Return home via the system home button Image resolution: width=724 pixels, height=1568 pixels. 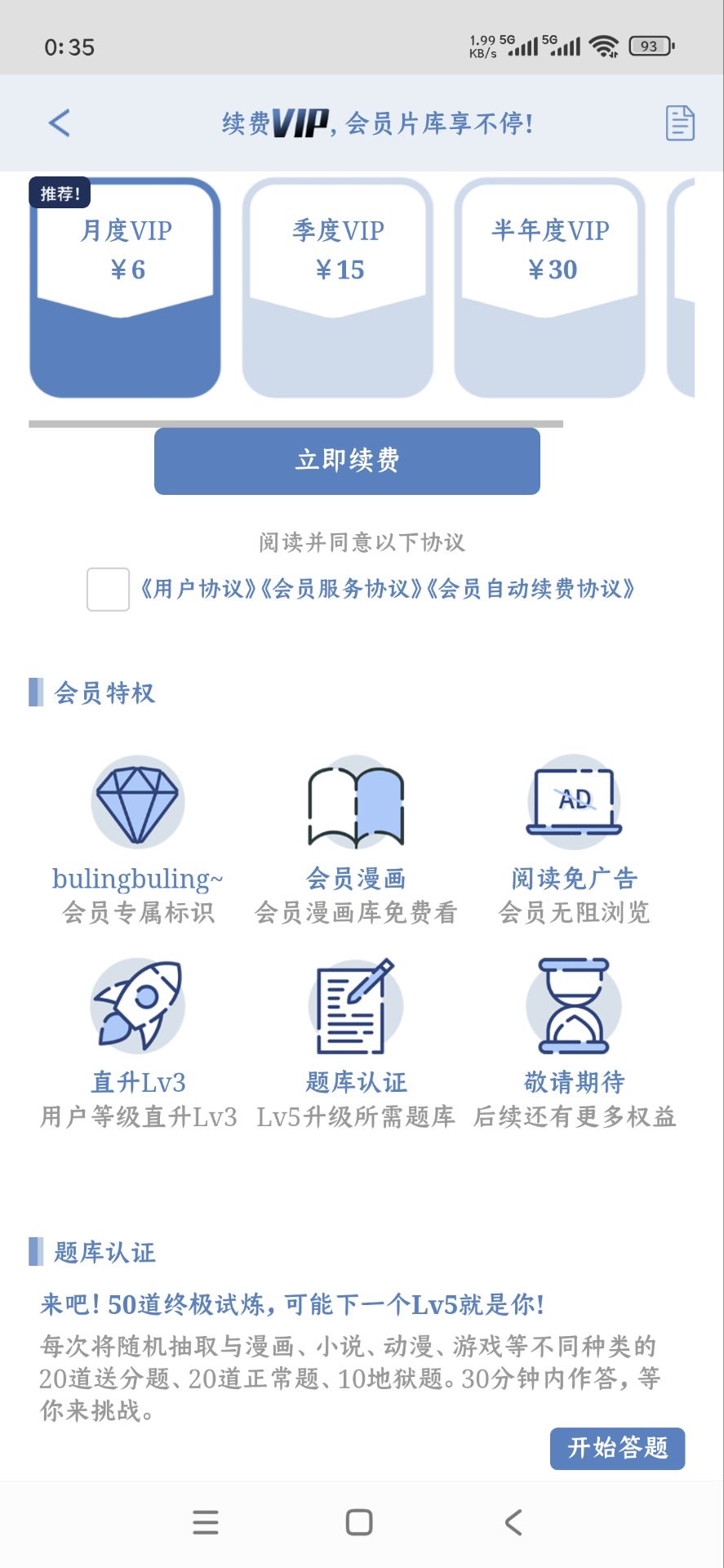(x=359, y=1522)
